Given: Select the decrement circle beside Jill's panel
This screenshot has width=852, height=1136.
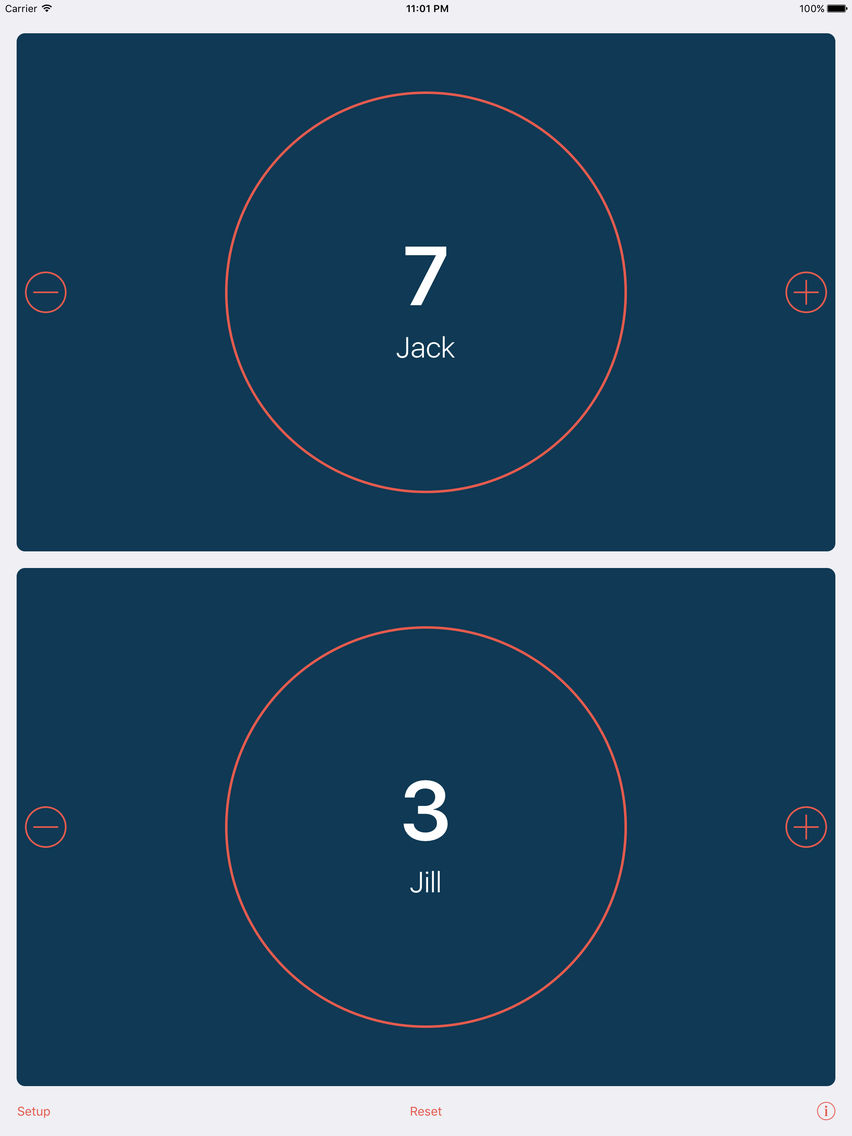Looking at the screenshot, I should pos(46,827).
